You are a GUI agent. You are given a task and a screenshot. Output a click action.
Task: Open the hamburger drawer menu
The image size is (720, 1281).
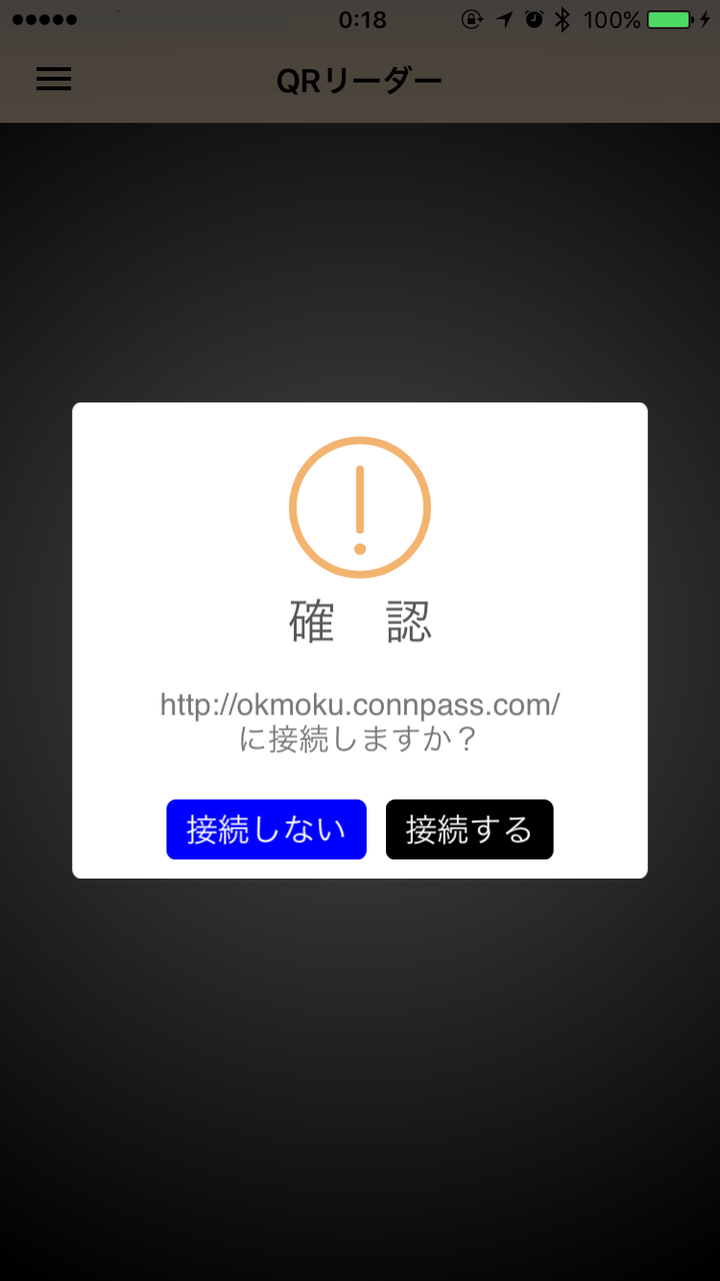(x=54, y=80)
